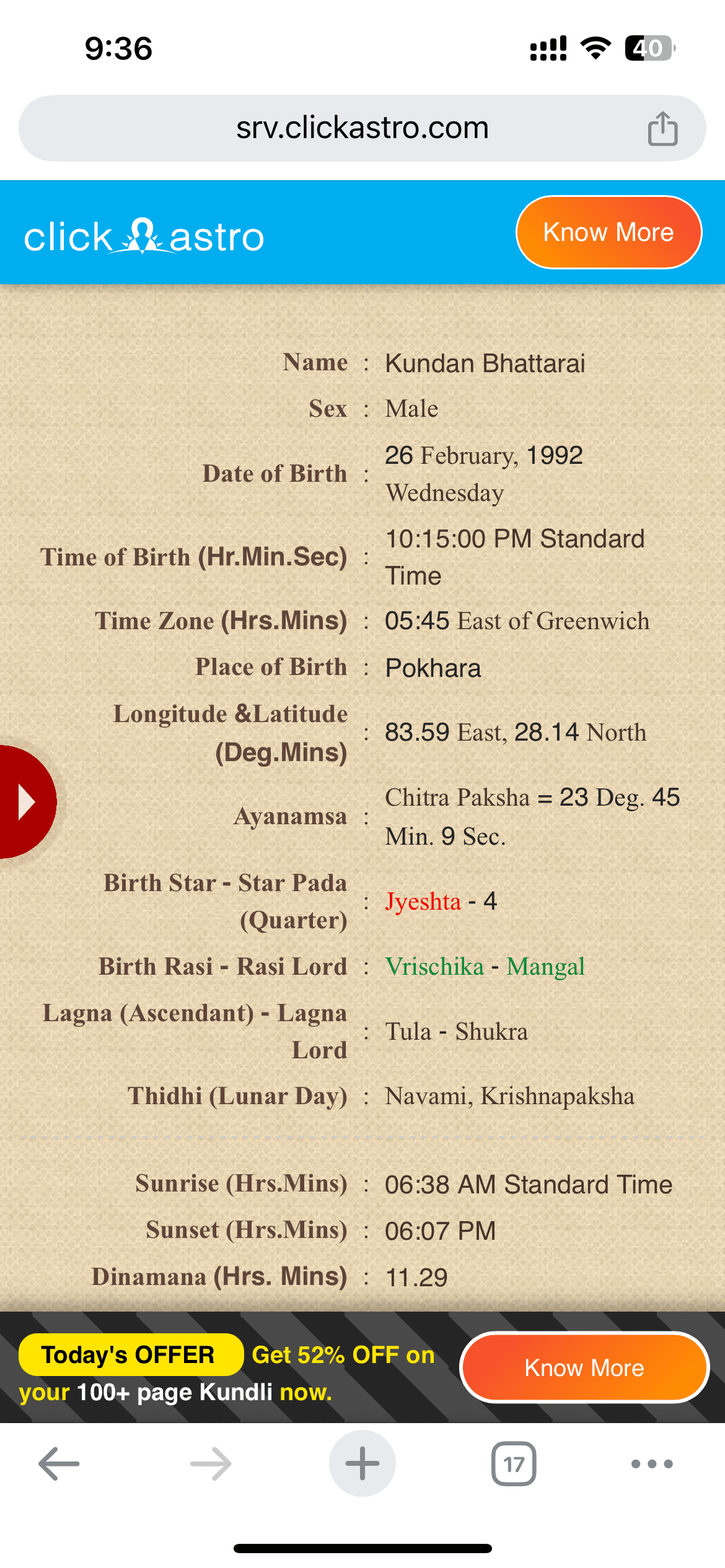Expand the red side arrow panel
Viewport: 725px width, 1568px height.
pos(25,802)
